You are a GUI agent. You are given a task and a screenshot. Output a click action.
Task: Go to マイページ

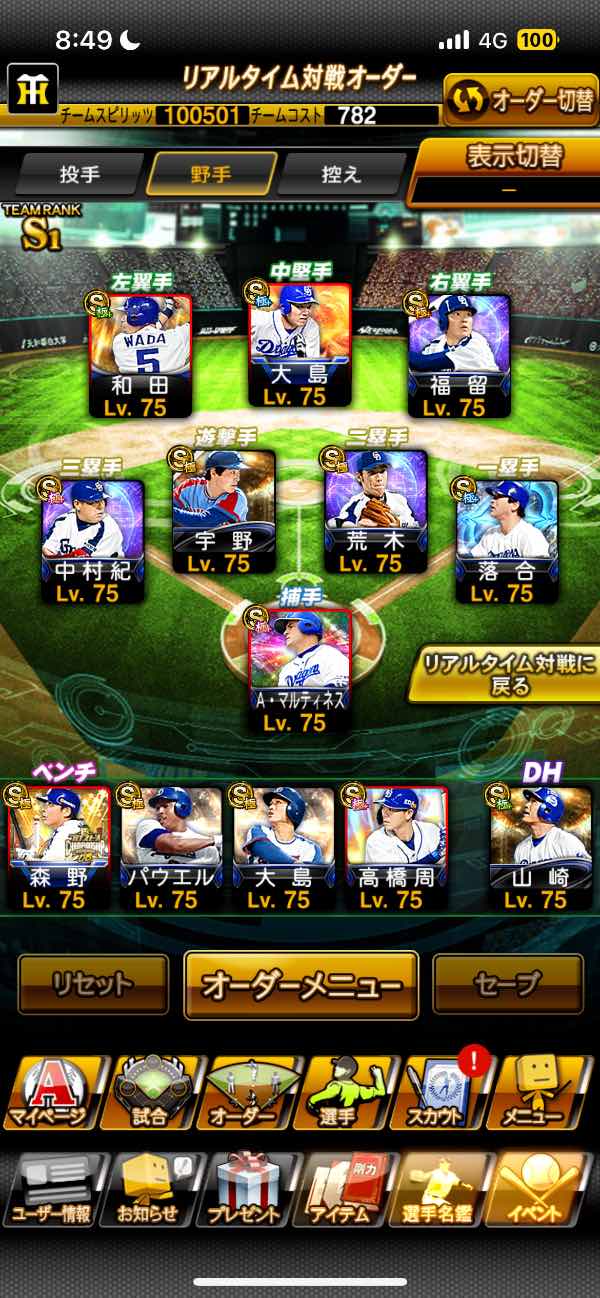(x=50, y=1091)
